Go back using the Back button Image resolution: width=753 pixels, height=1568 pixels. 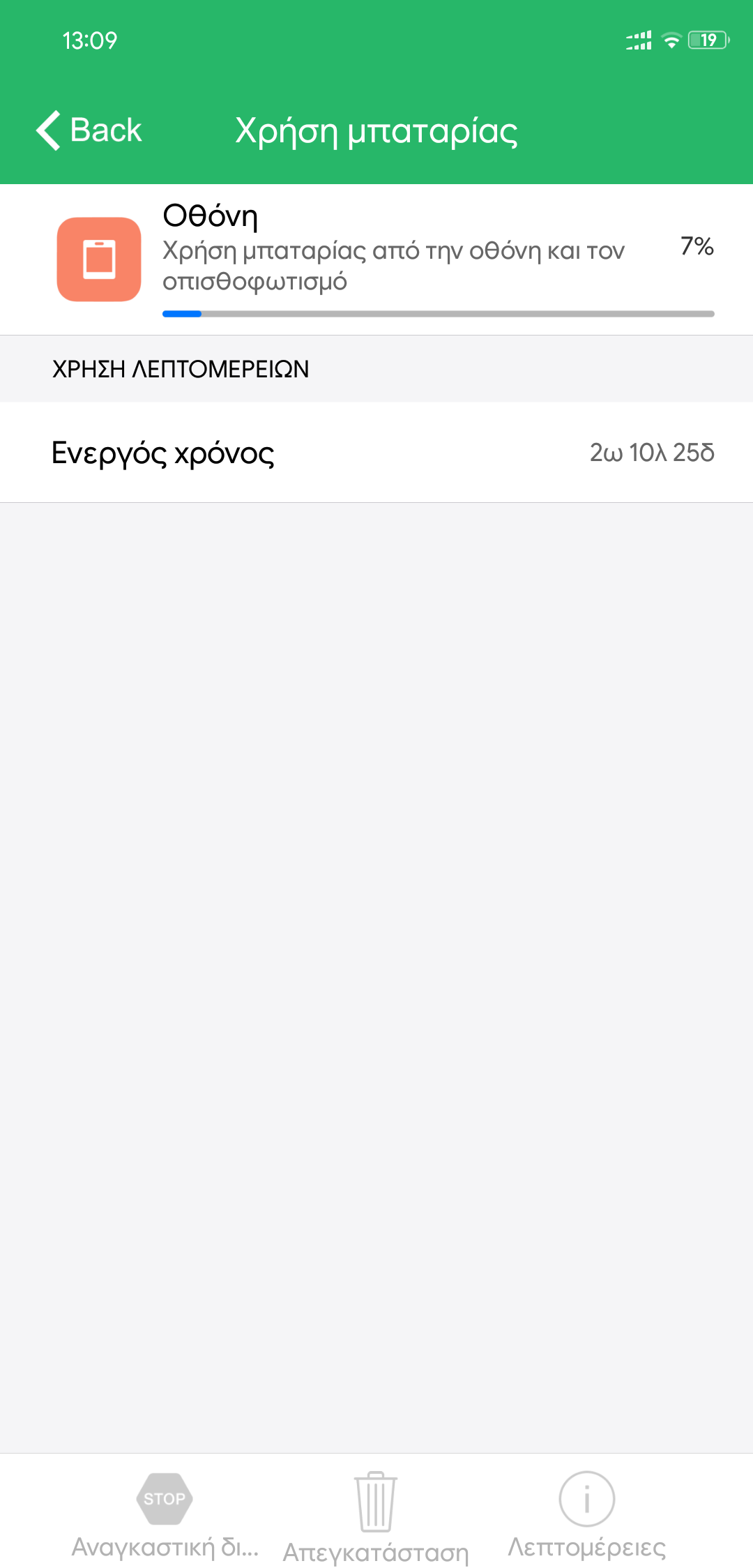pos(89,130)
